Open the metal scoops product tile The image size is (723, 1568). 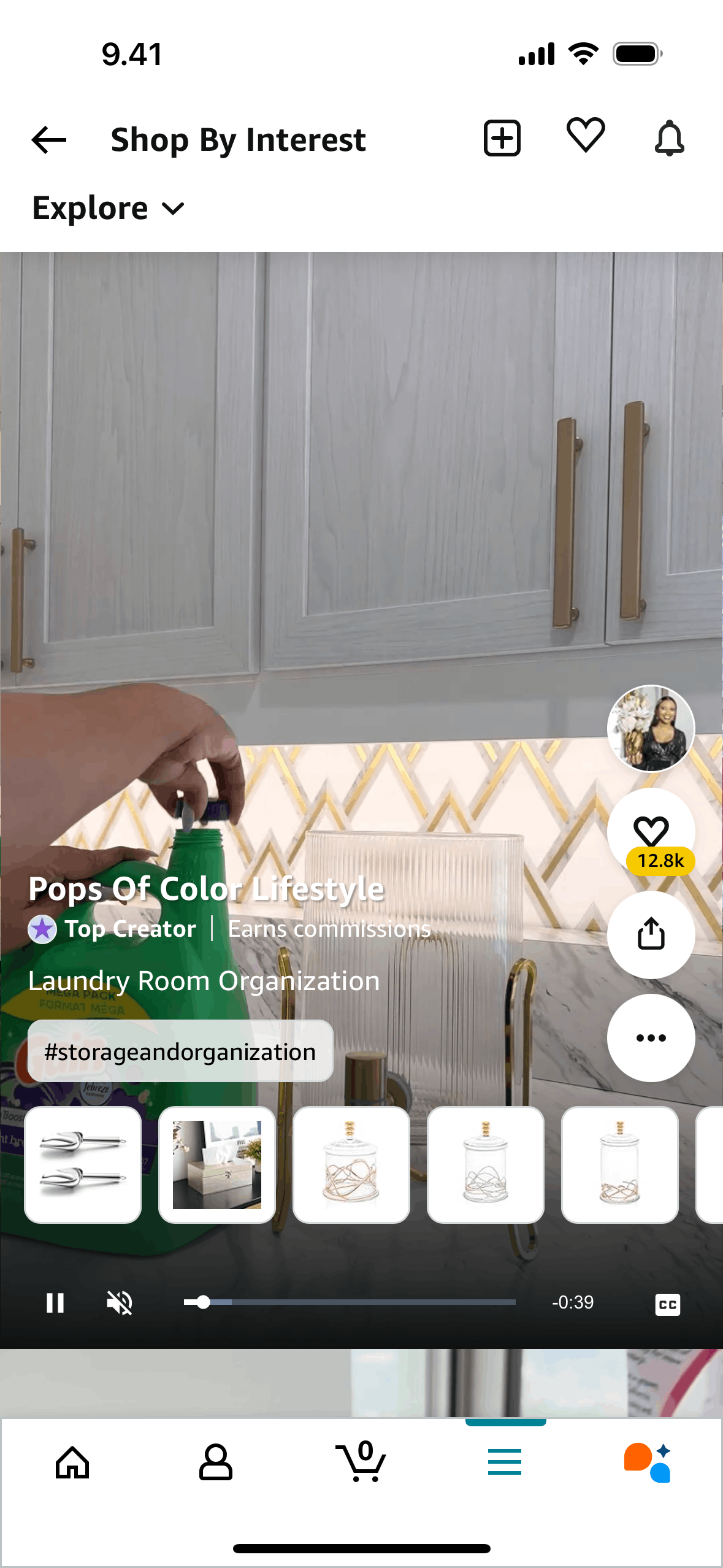click(83, 1165)
